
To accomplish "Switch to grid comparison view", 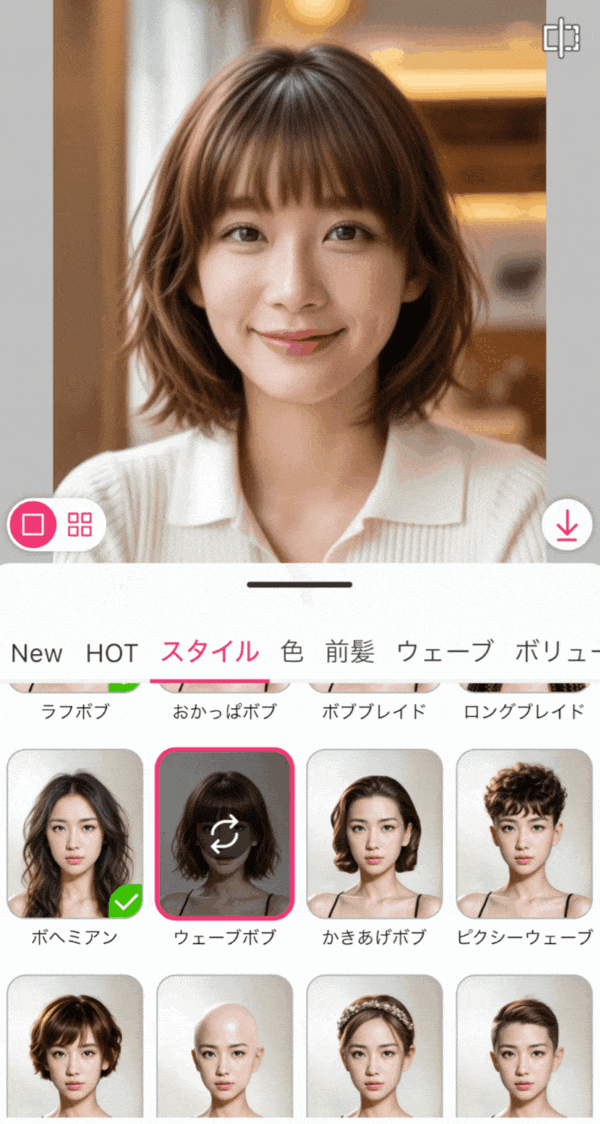I will click(x=80, y=525).
